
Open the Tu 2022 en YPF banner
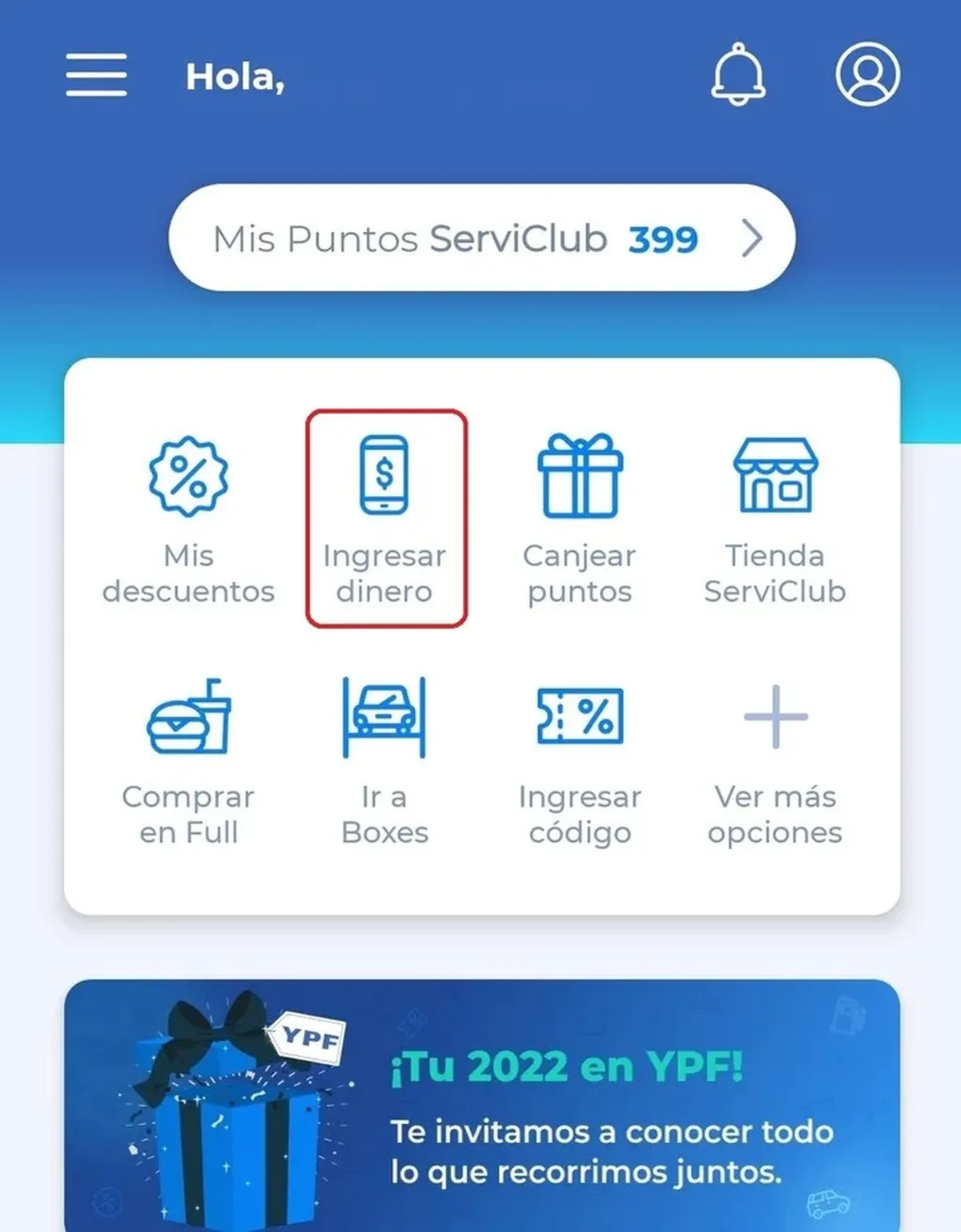[x=481, y=1105]
